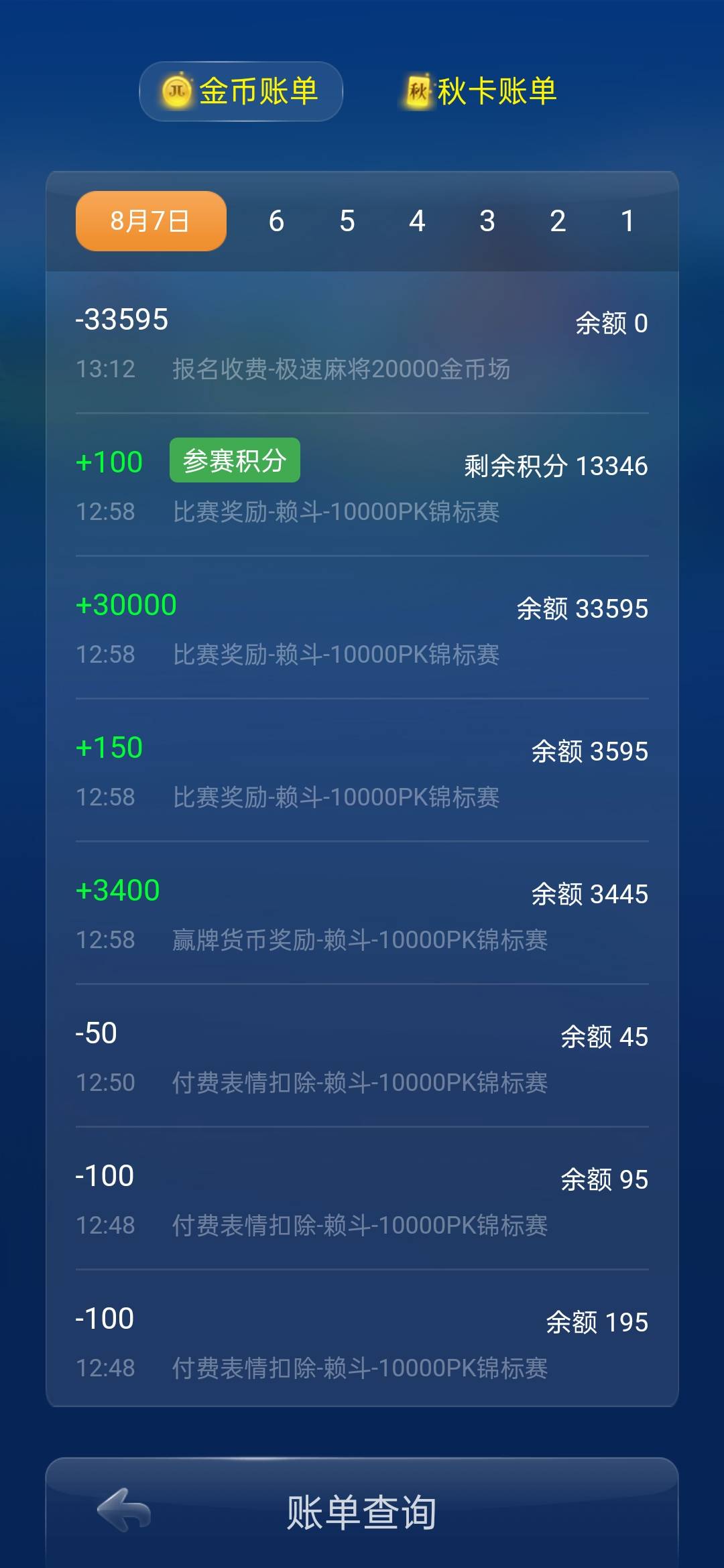View transactions for date 3

[487, 221]
